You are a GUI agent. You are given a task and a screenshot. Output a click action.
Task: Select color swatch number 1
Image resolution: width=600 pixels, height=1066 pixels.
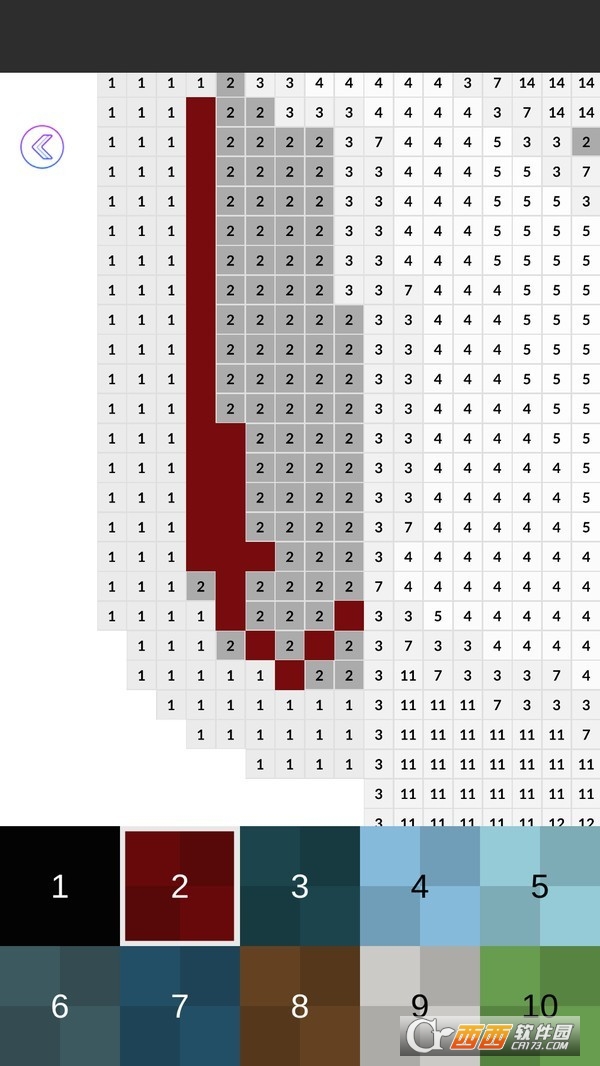tap(60, 886)
